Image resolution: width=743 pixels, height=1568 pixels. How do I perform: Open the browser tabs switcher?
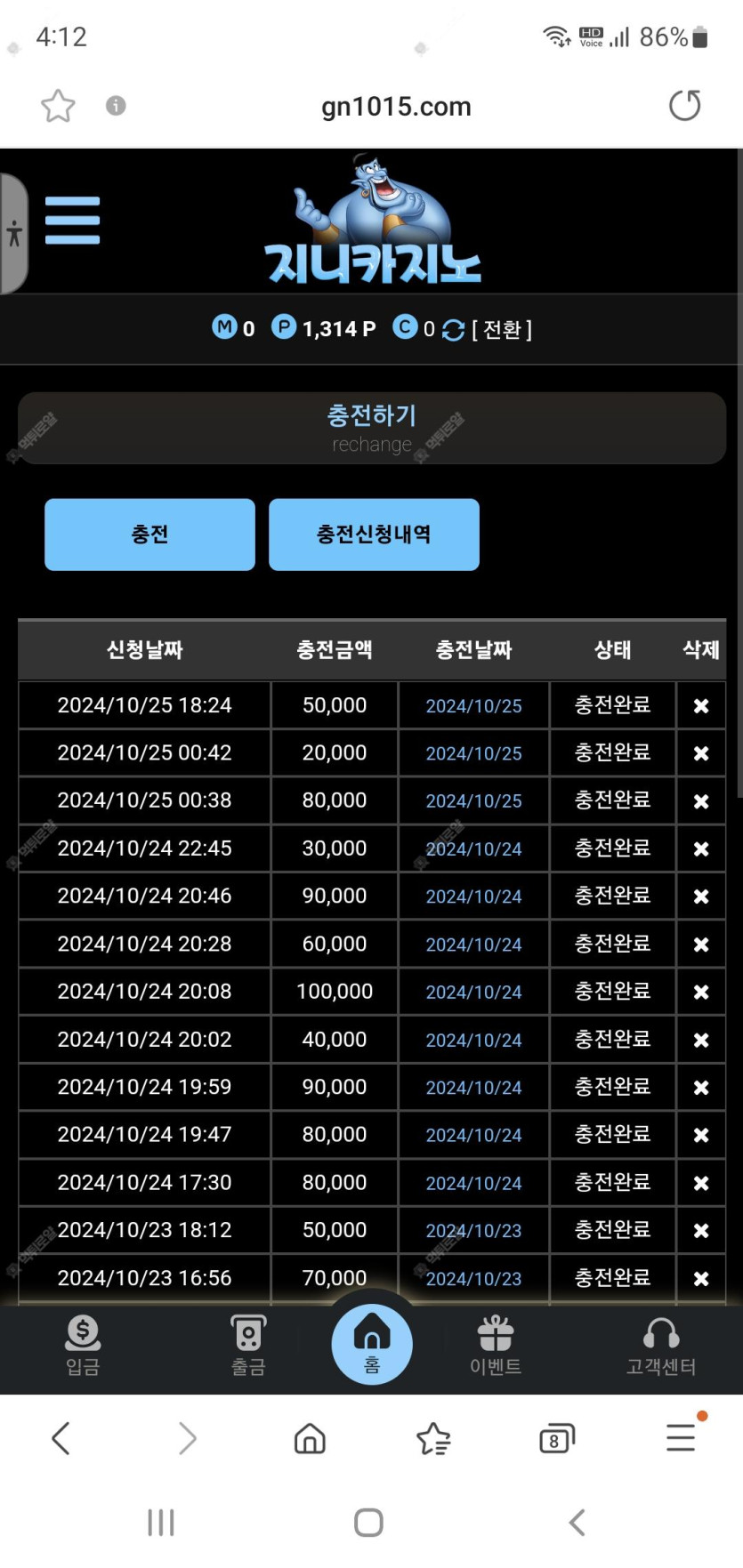557,1438
